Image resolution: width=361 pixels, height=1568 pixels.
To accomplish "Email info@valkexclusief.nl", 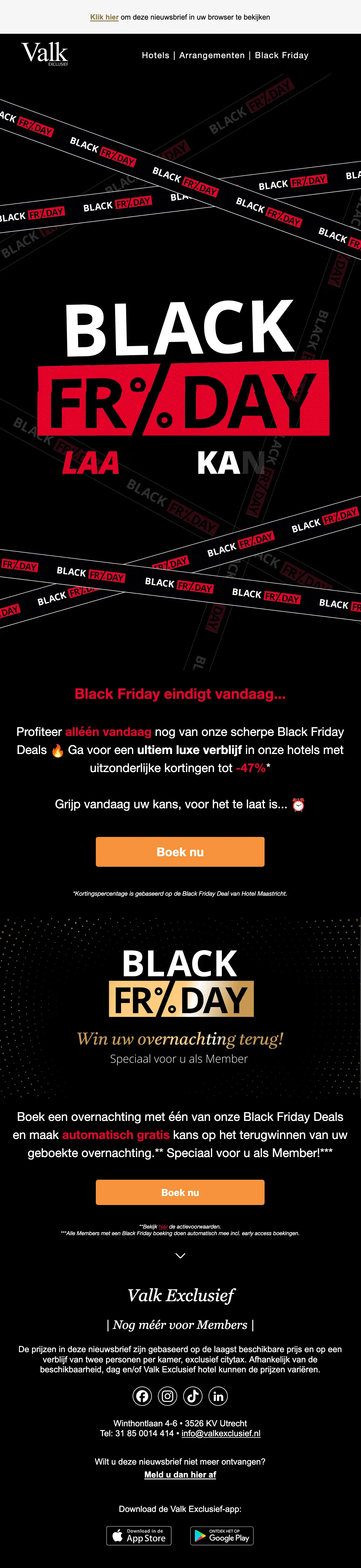I will click(221, 1434).
